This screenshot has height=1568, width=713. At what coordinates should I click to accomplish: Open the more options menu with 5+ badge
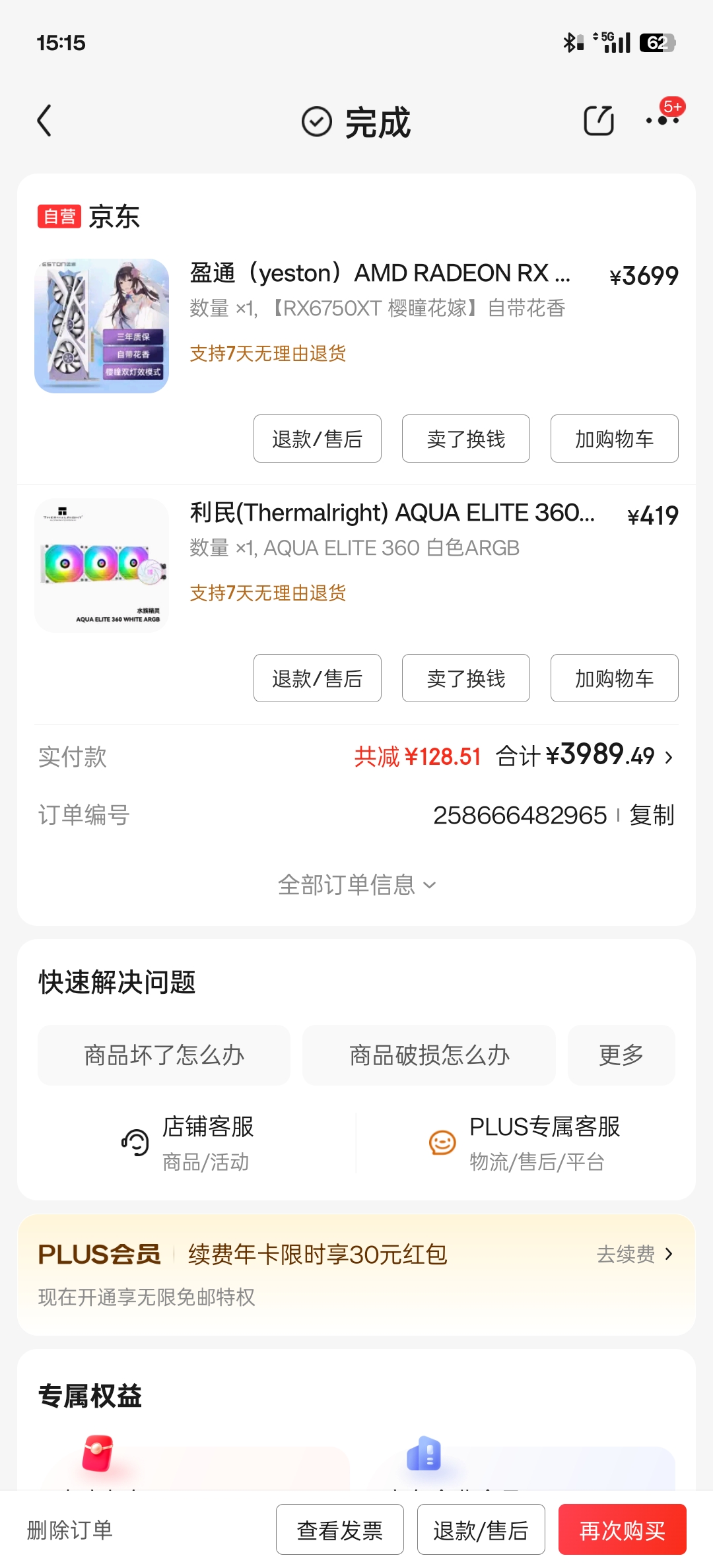(x=663, y=121)
